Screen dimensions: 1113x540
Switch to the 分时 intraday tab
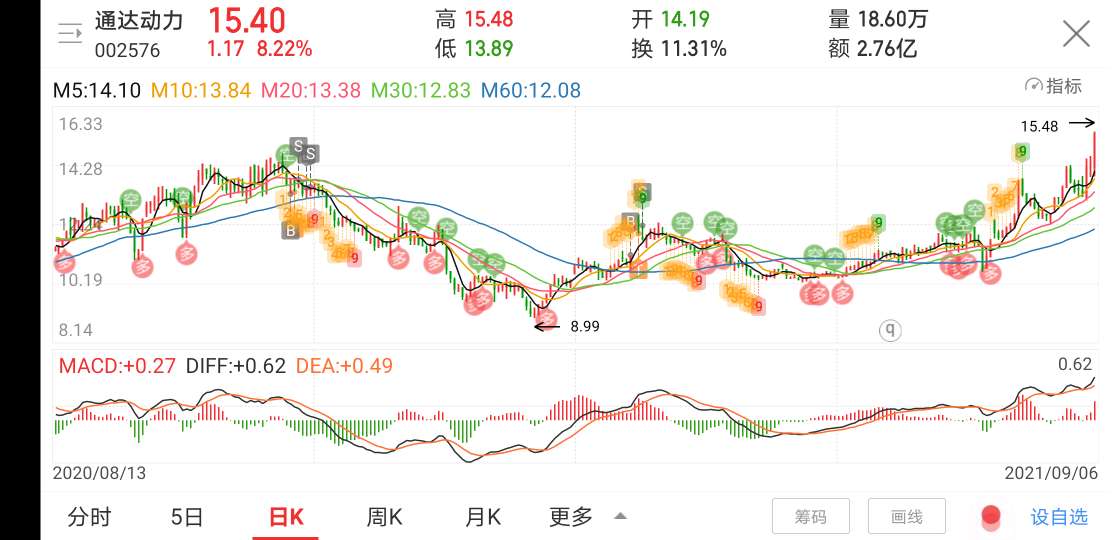(x=89, y=517)
